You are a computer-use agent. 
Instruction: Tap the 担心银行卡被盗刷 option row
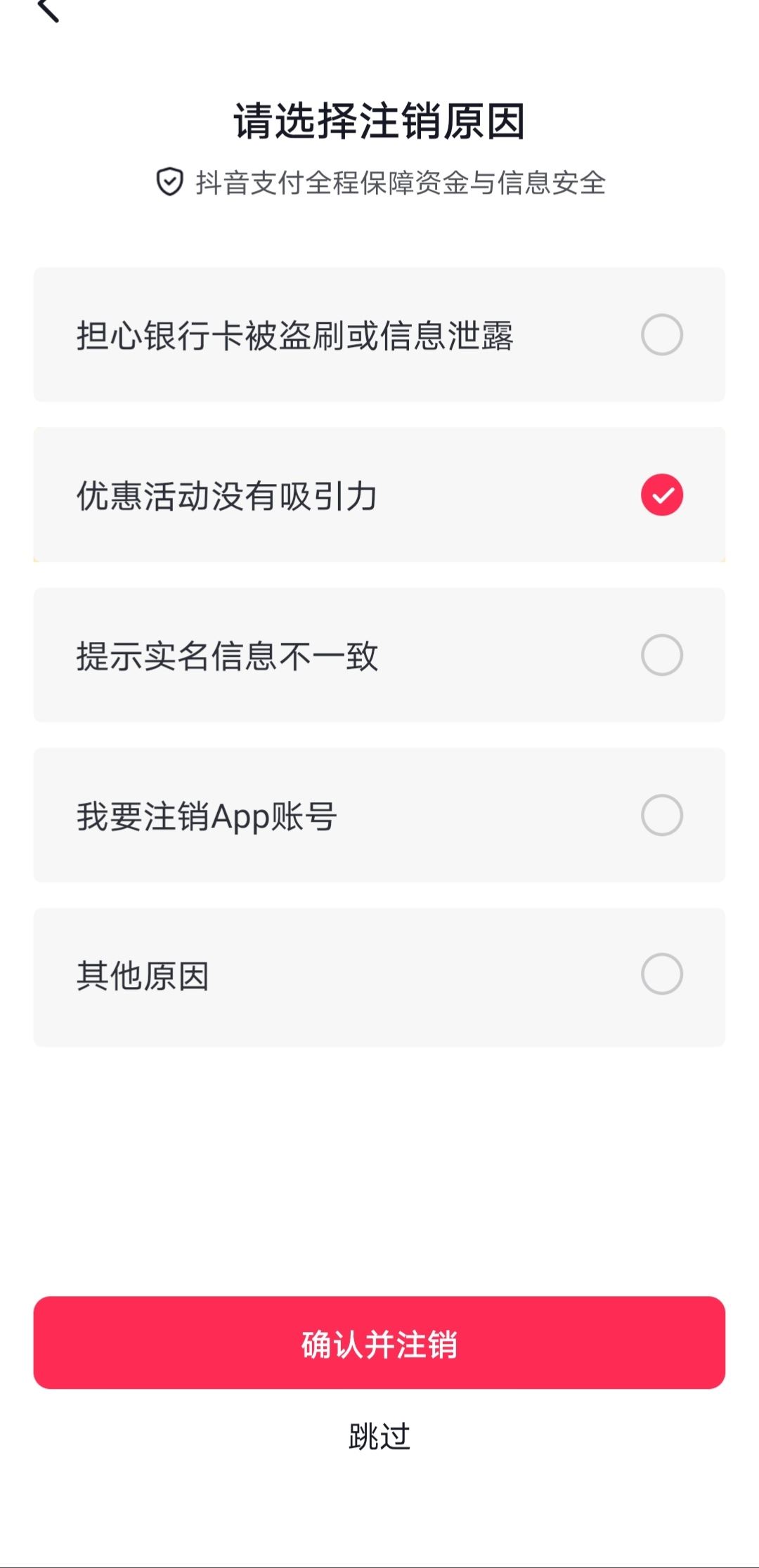(x=379, y=334)
